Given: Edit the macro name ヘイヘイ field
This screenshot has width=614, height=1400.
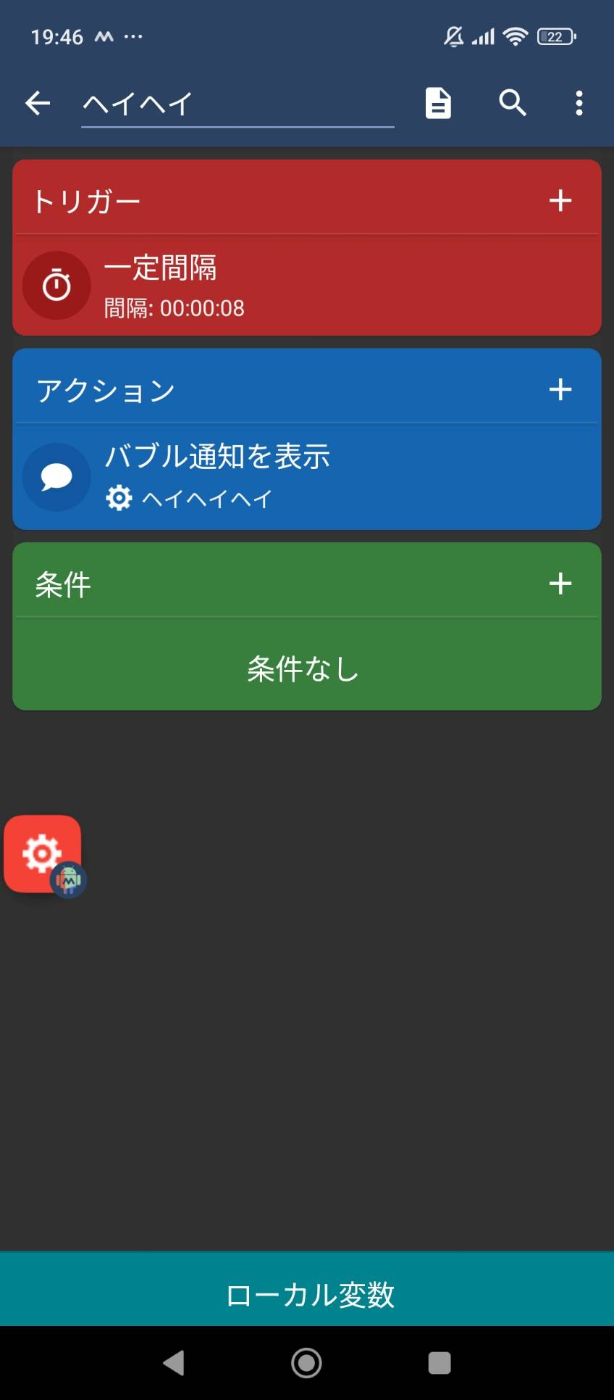Looking at the screenshot, I should click(x=238, y=104).
